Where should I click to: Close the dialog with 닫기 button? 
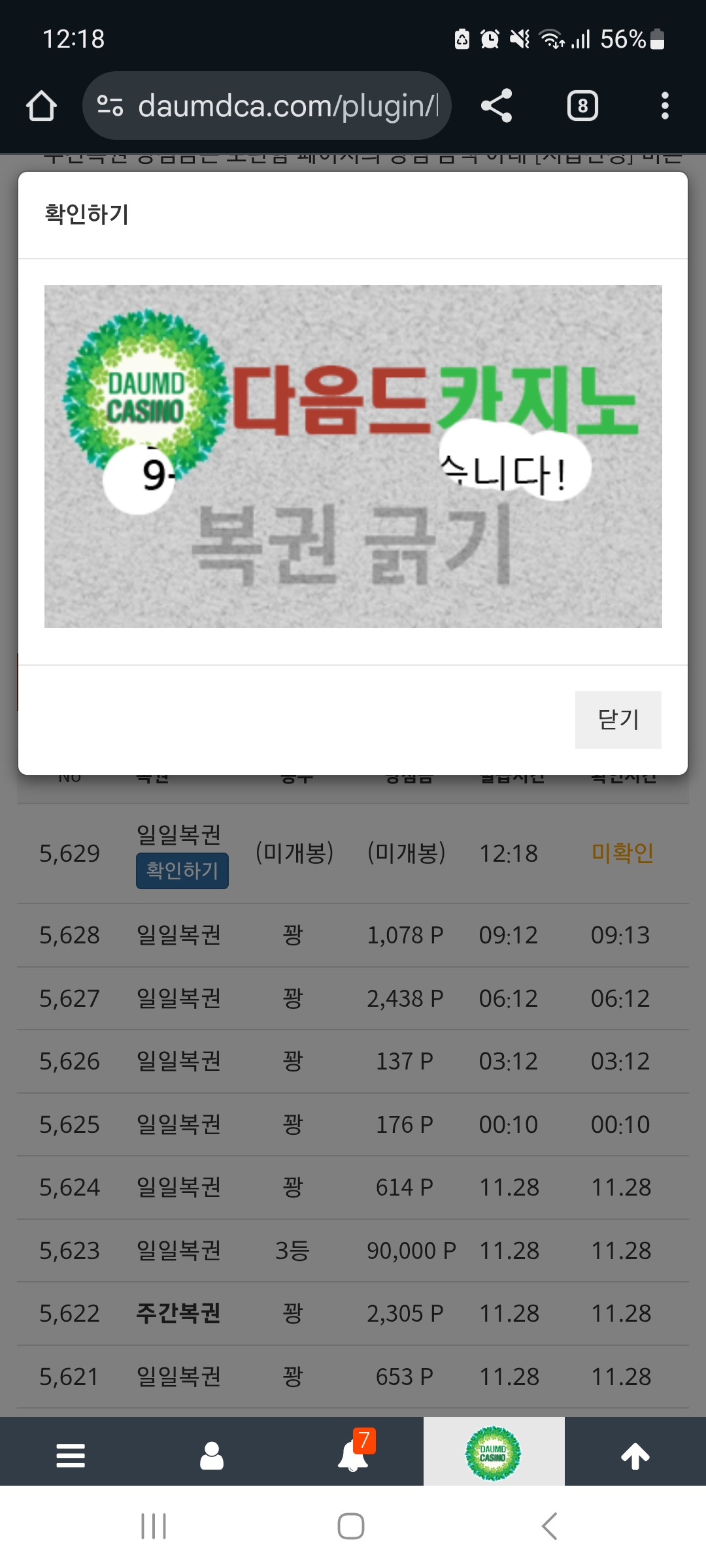(x=618, y=719)
